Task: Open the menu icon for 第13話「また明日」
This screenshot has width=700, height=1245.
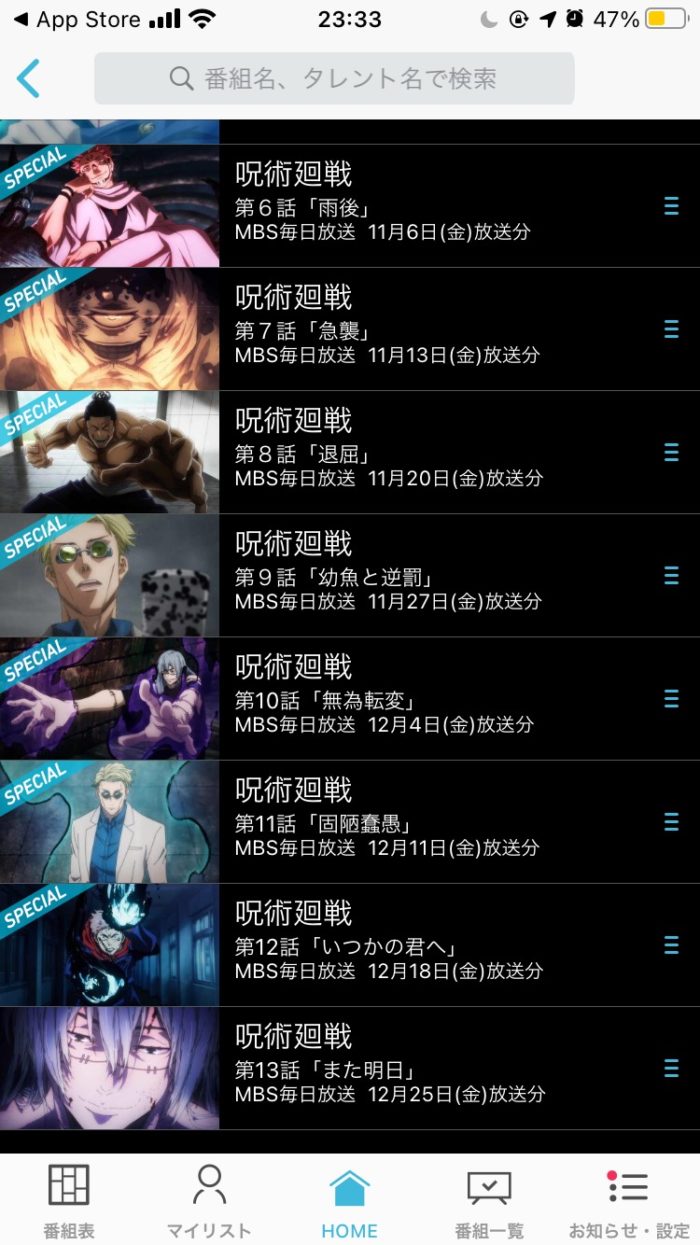Action: (x=671, y=1067)
